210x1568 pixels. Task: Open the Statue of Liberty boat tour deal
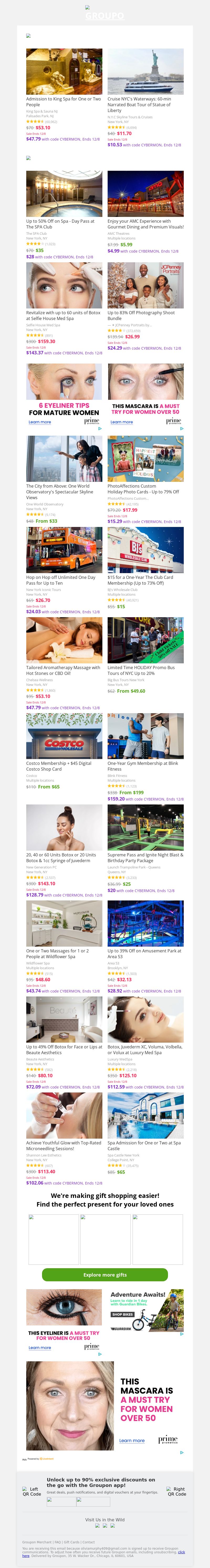pyautogui.click(x=145, y=104)
